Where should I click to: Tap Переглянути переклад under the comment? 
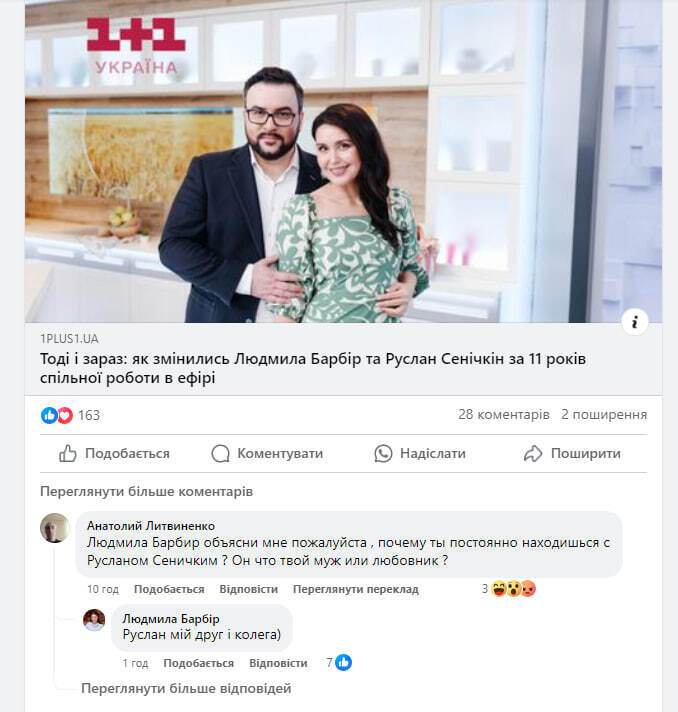tap(355, 589)
